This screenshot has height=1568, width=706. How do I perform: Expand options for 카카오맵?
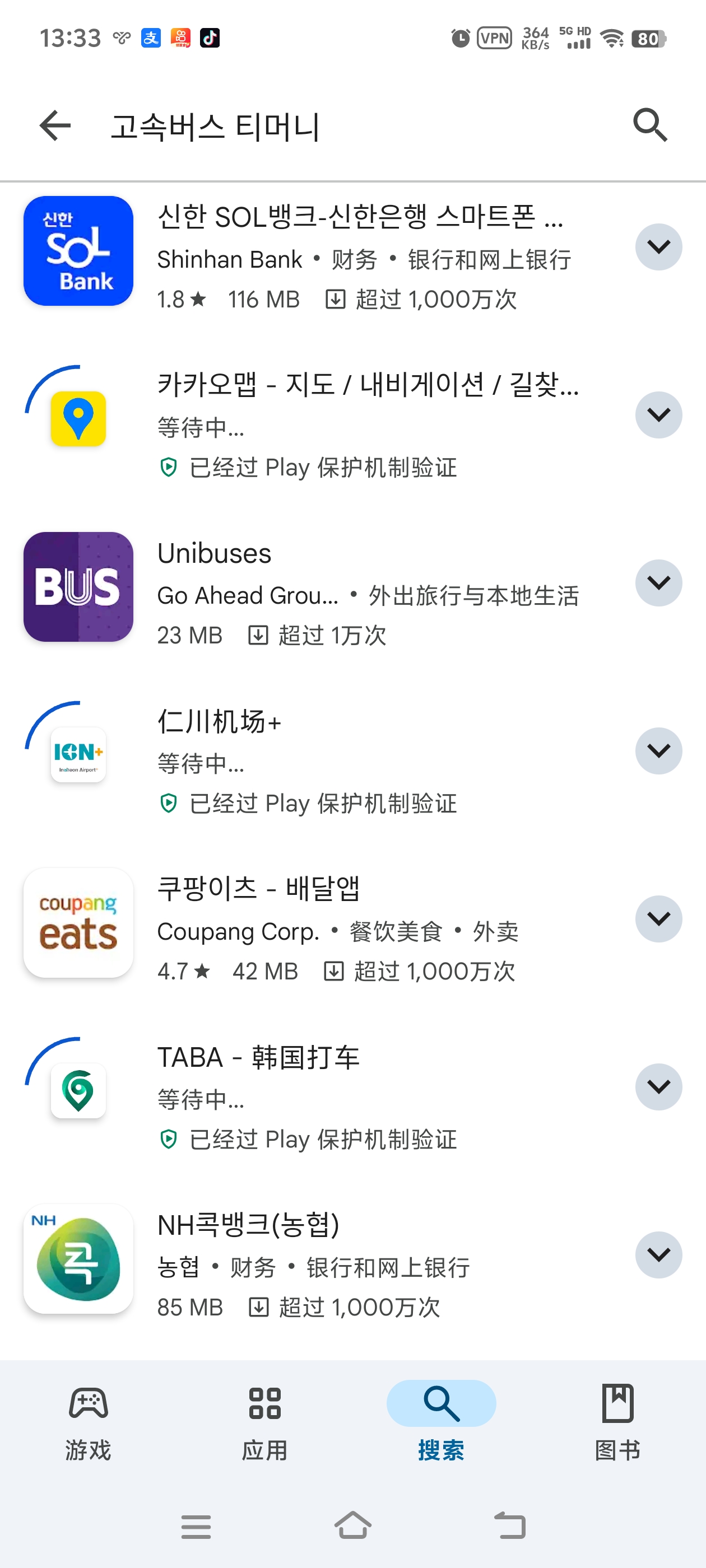[x=658, y=415]
